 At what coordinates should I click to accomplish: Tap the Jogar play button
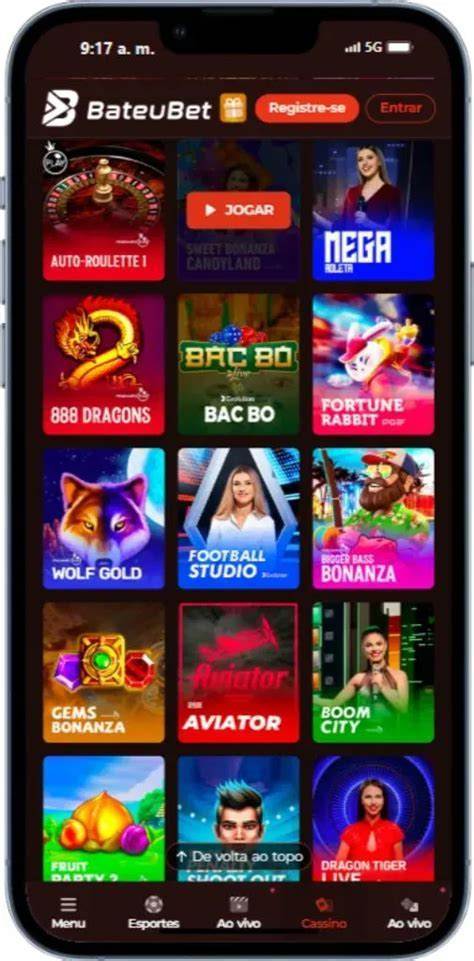point(239,210)
